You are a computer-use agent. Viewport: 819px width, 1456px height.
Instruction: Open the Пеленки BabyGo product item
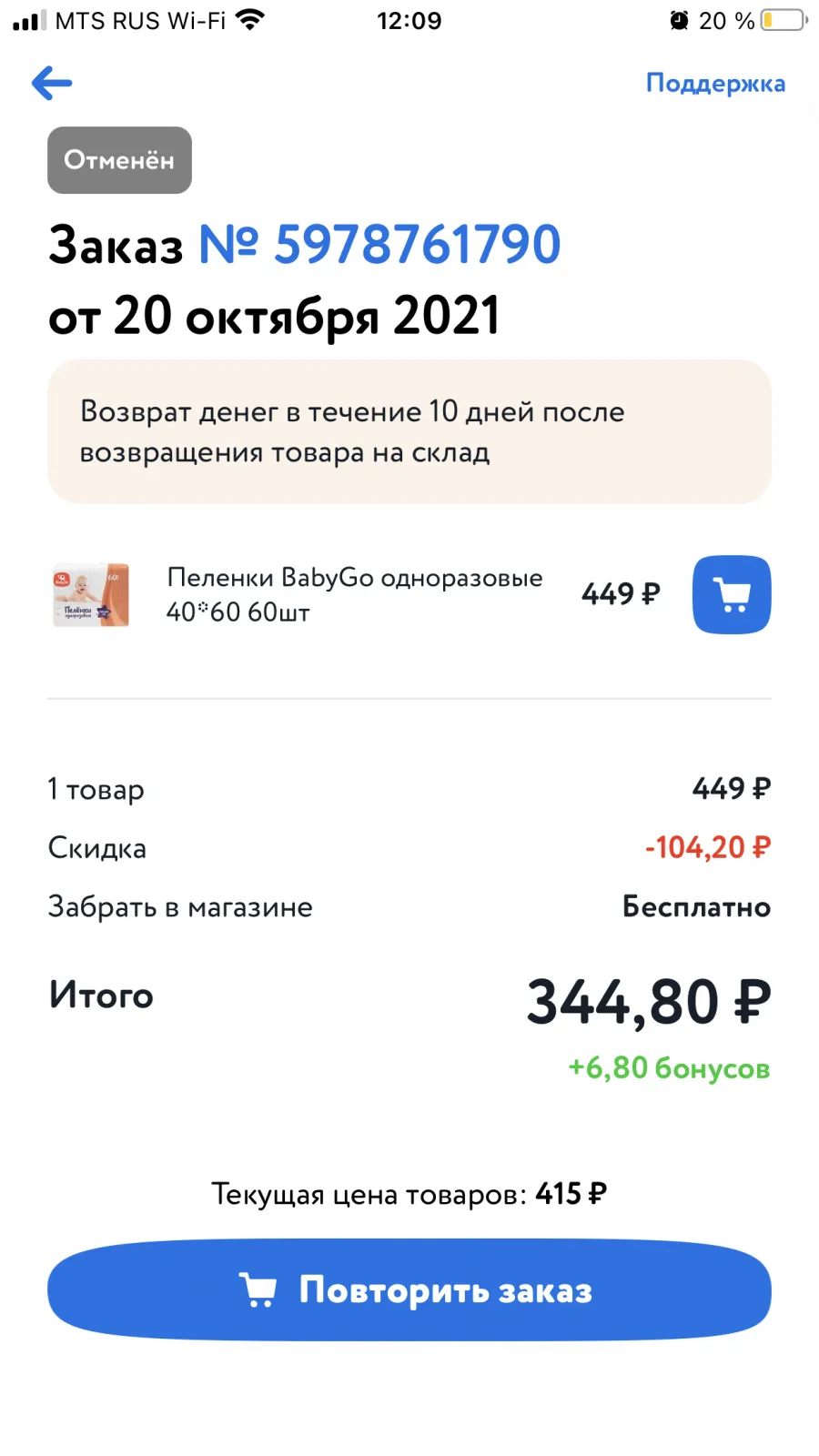[x=355, y=594]
